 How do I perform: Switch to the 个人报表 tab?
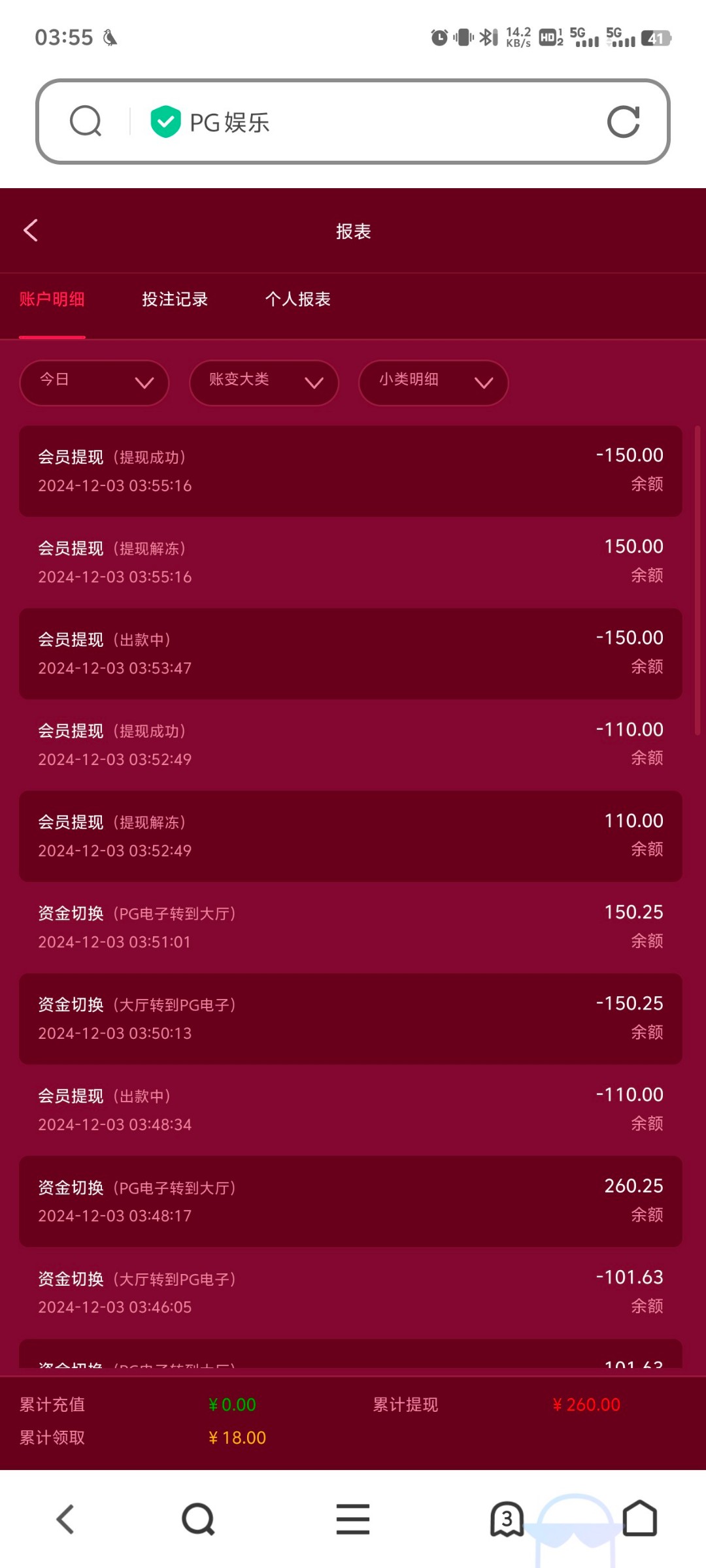[x=297, y=299]
